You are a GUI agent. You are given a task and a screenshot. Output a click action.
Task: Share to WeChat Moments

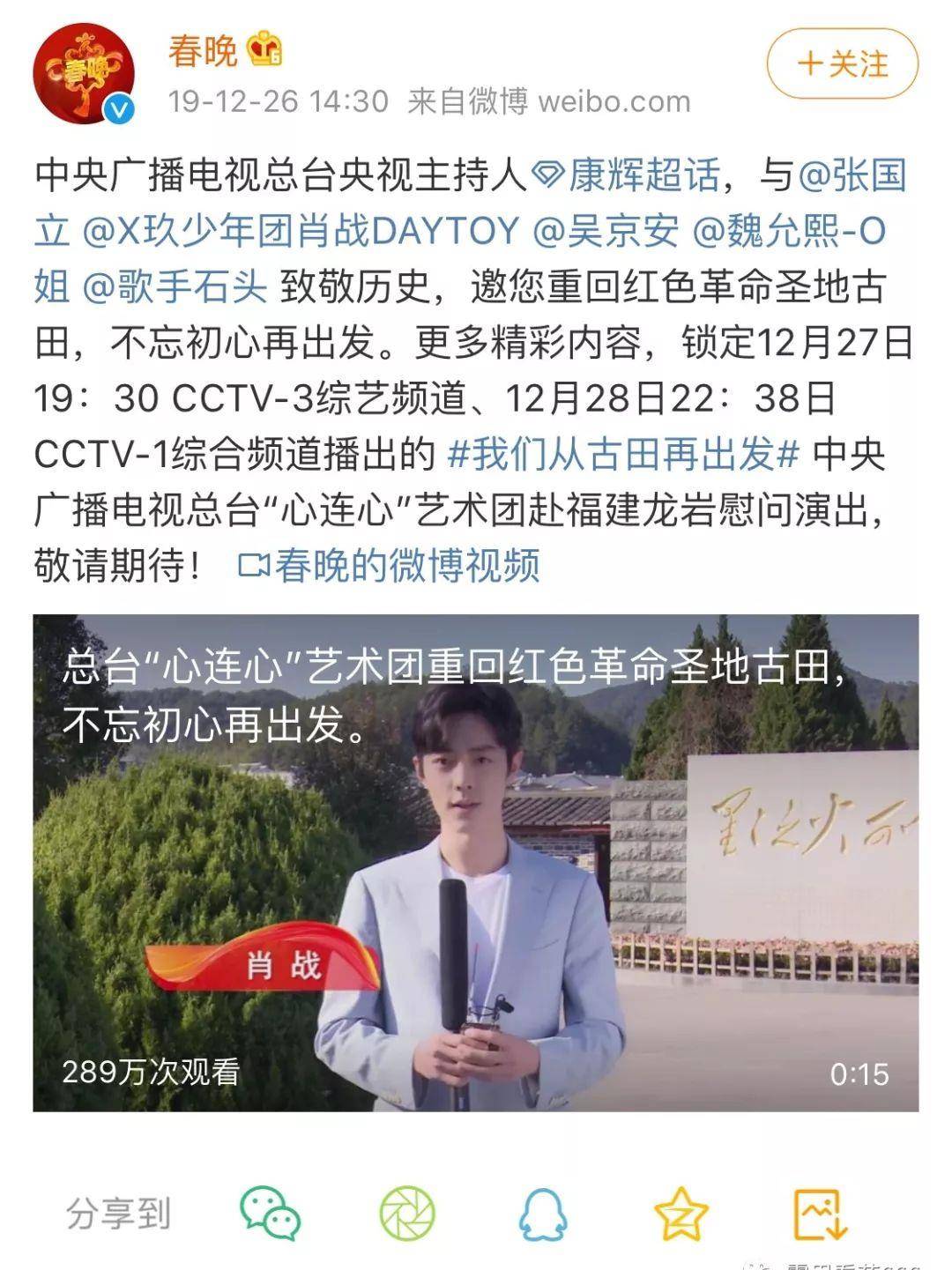(x=407, y=1214)
